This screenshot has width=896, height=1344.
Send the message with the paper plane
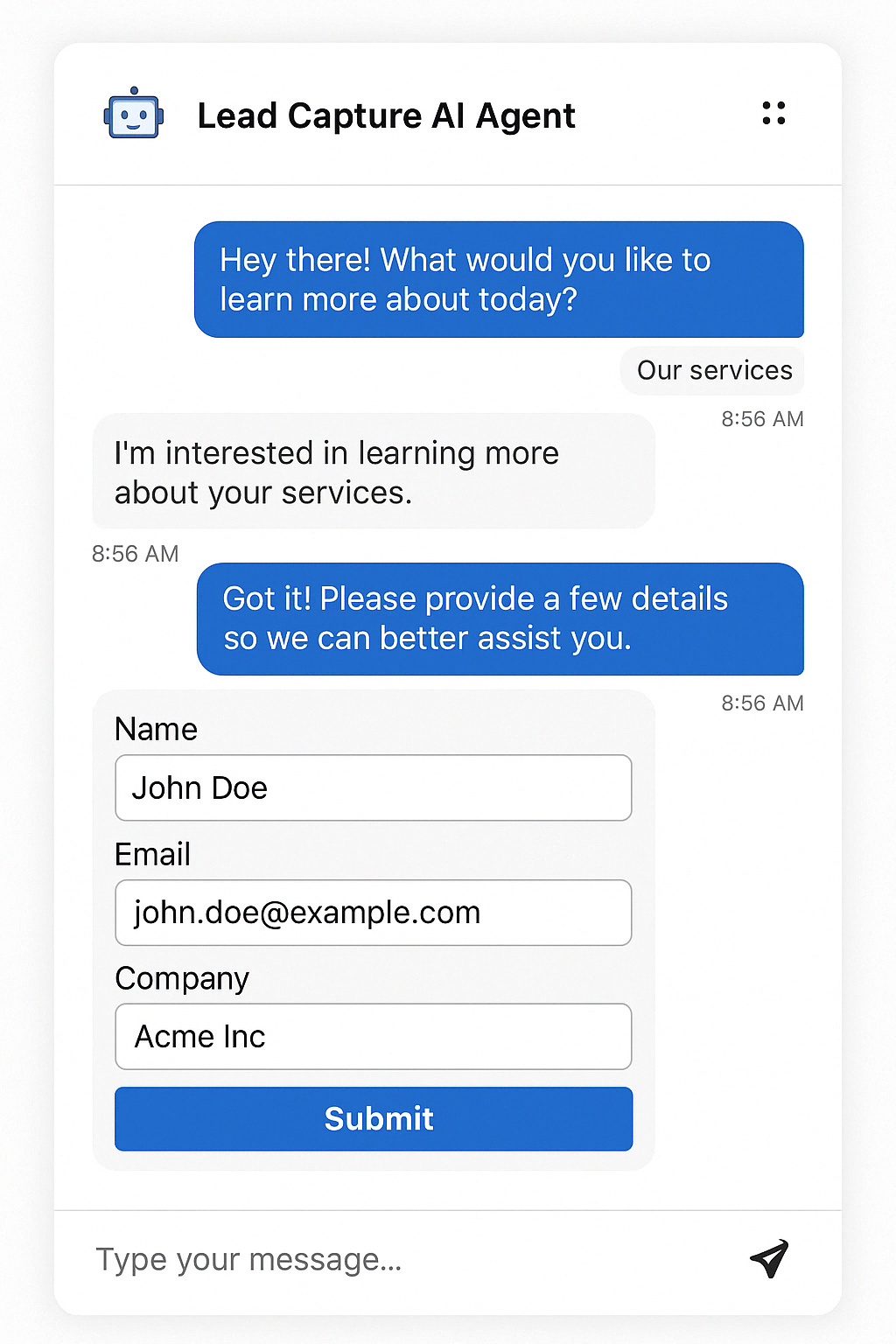pos(769,1259)
